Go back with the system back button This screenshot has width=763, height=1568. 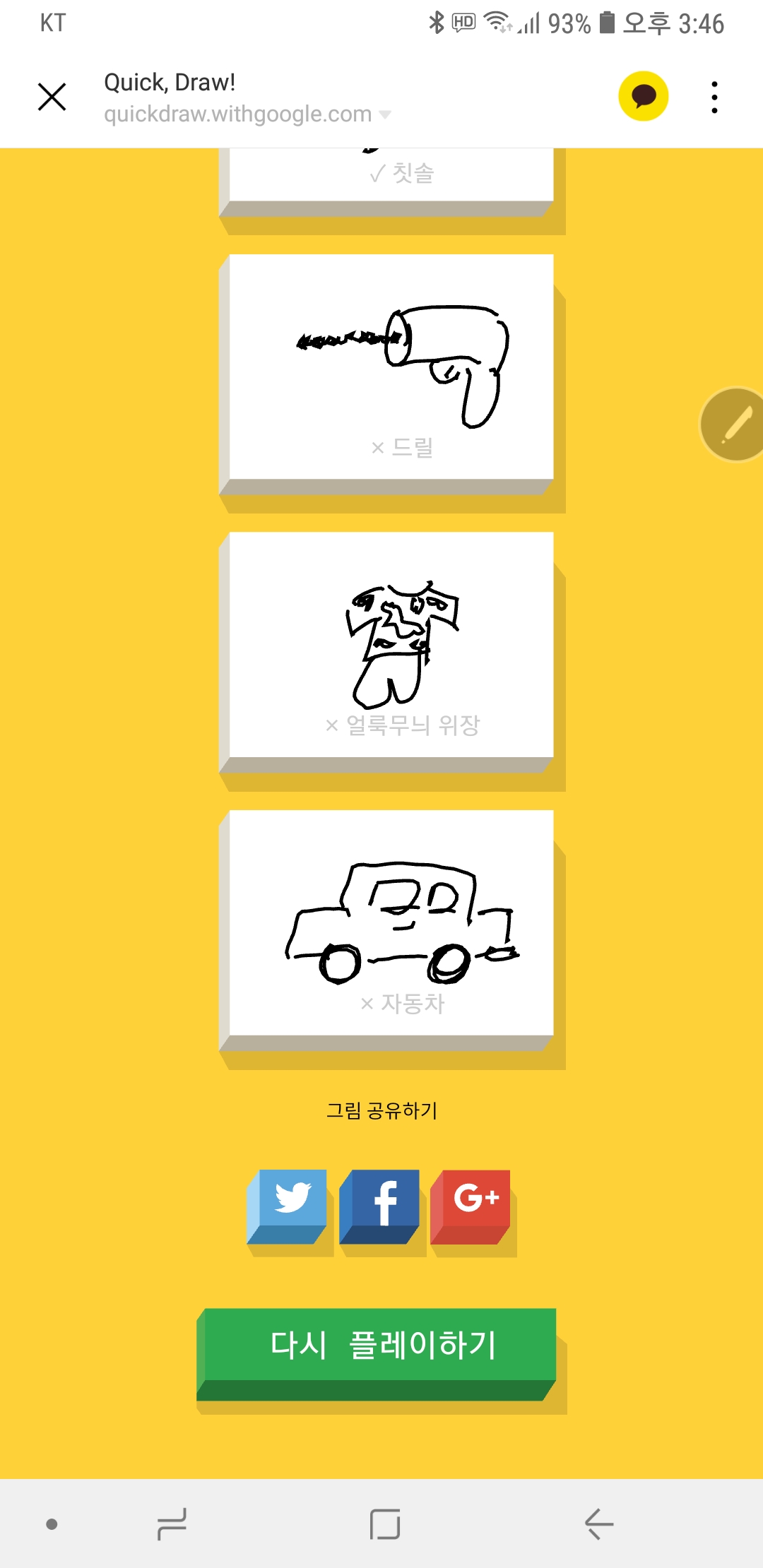click(x=598, y=1524)
